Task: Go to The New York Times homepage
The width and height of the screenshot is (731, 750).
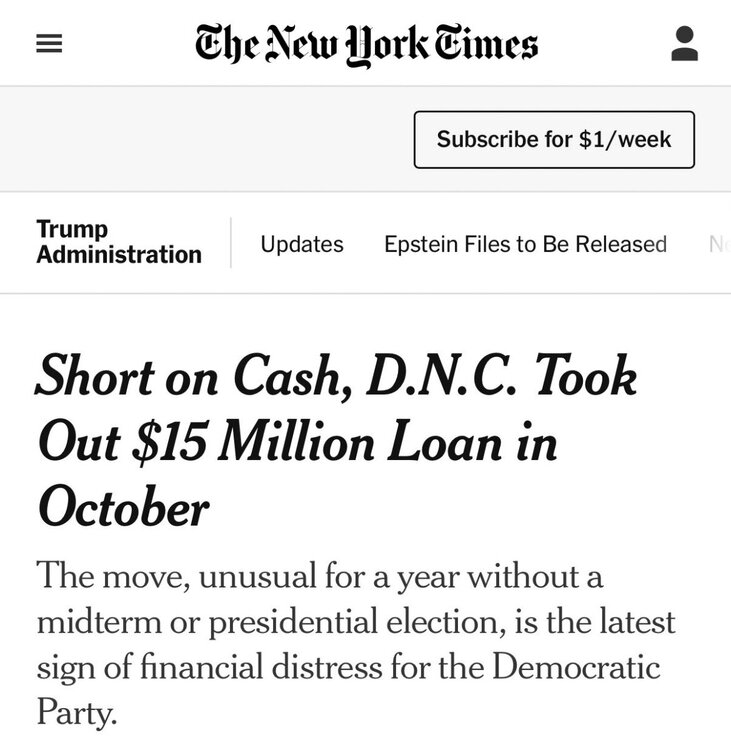Action: [x=366, y=44]
